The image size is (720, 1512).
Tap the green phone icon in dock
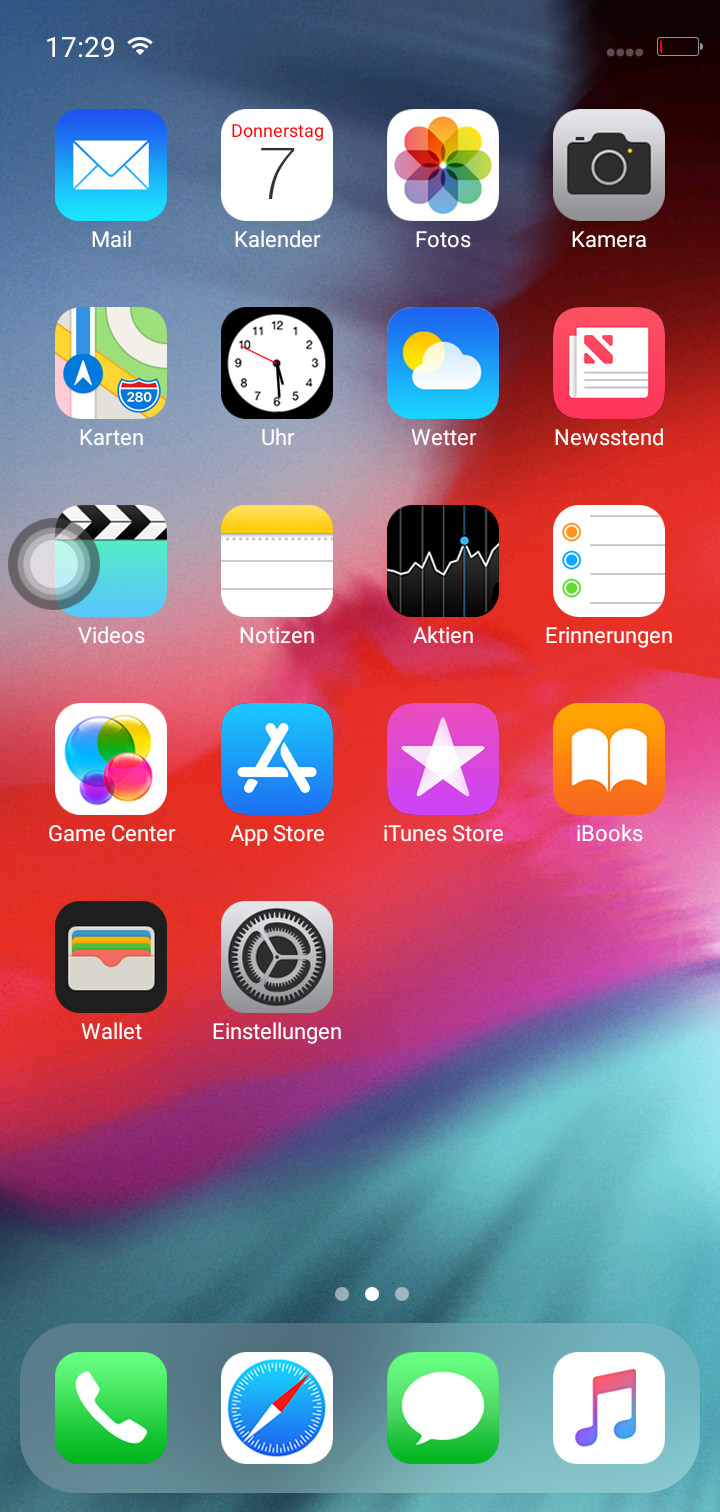(111, 1408)
